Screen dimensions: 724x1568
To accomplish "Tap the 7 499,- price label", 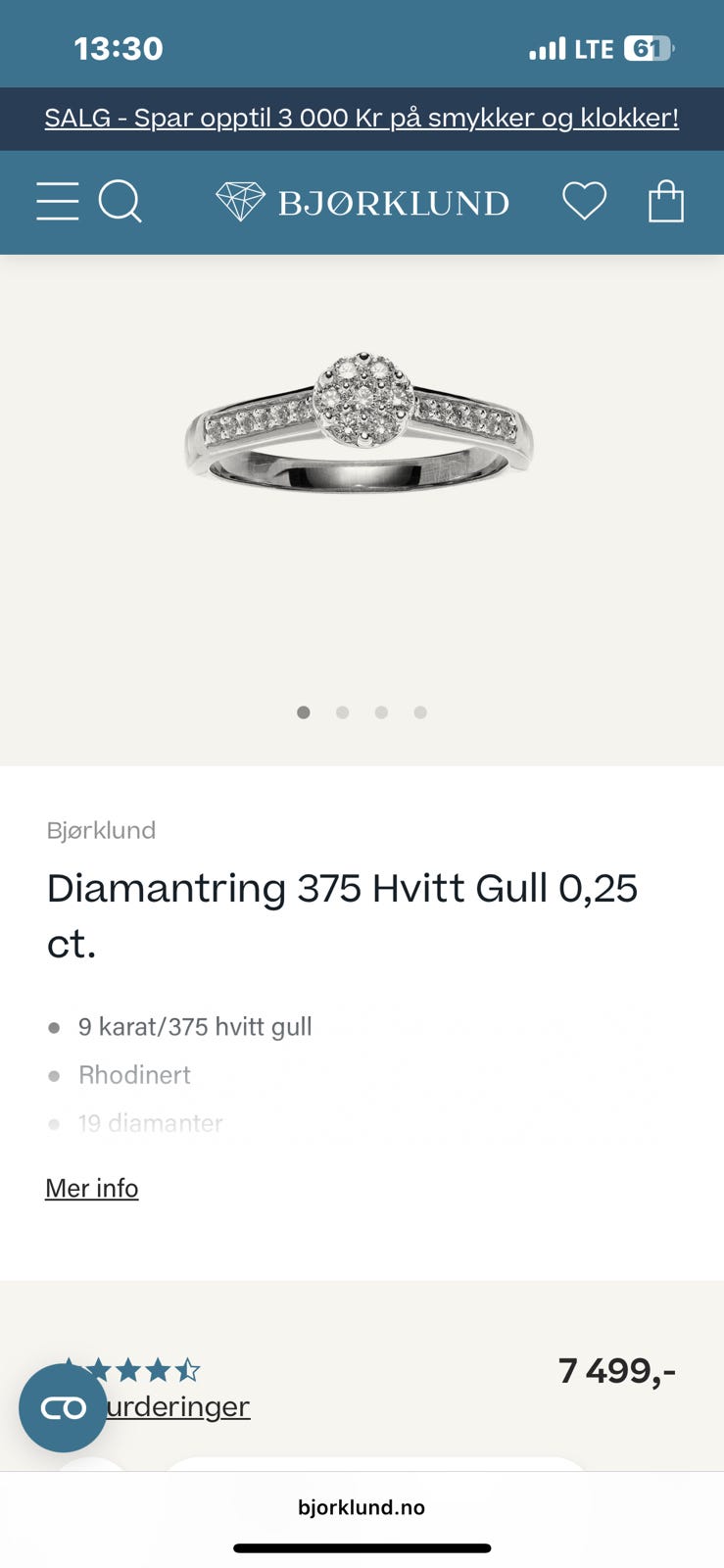I will (x=617, y=1370).
